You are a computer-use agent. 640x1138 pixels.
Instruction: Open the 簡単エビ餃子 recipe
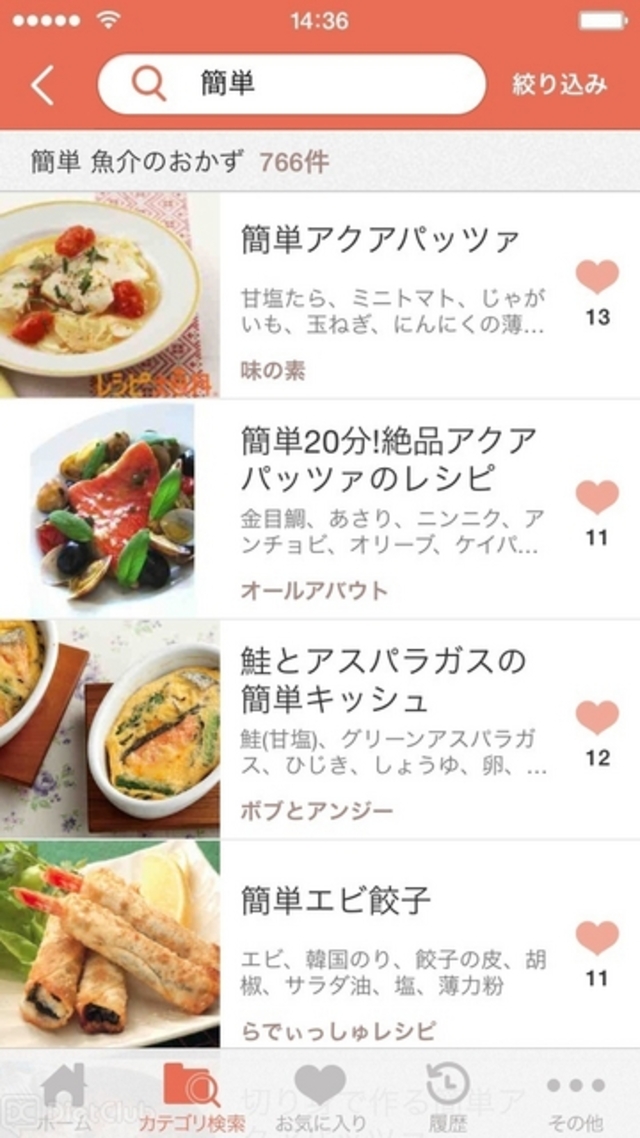336,901
